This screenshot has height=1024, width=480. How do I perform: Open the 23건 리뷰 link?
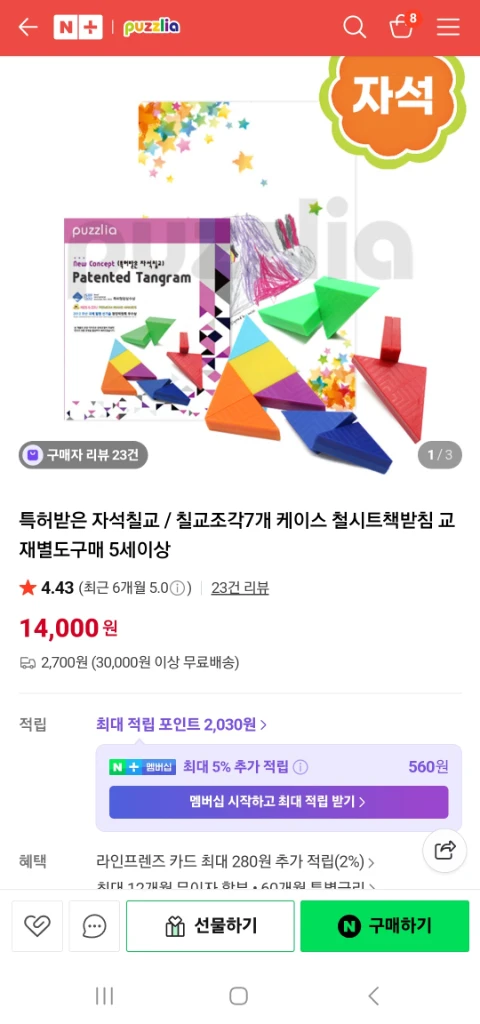240,588
